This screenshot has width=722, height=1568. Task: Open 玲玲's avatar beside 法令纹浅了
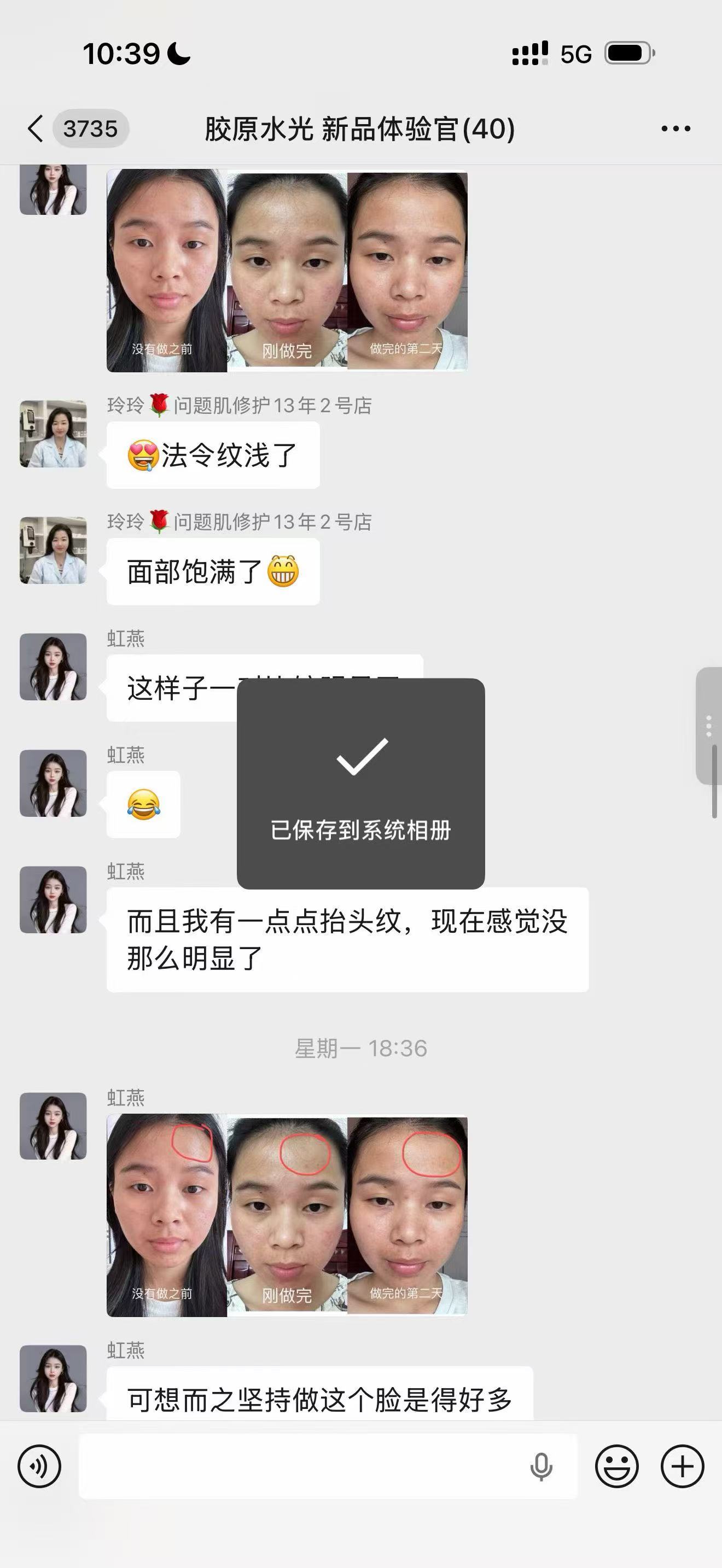53,434
